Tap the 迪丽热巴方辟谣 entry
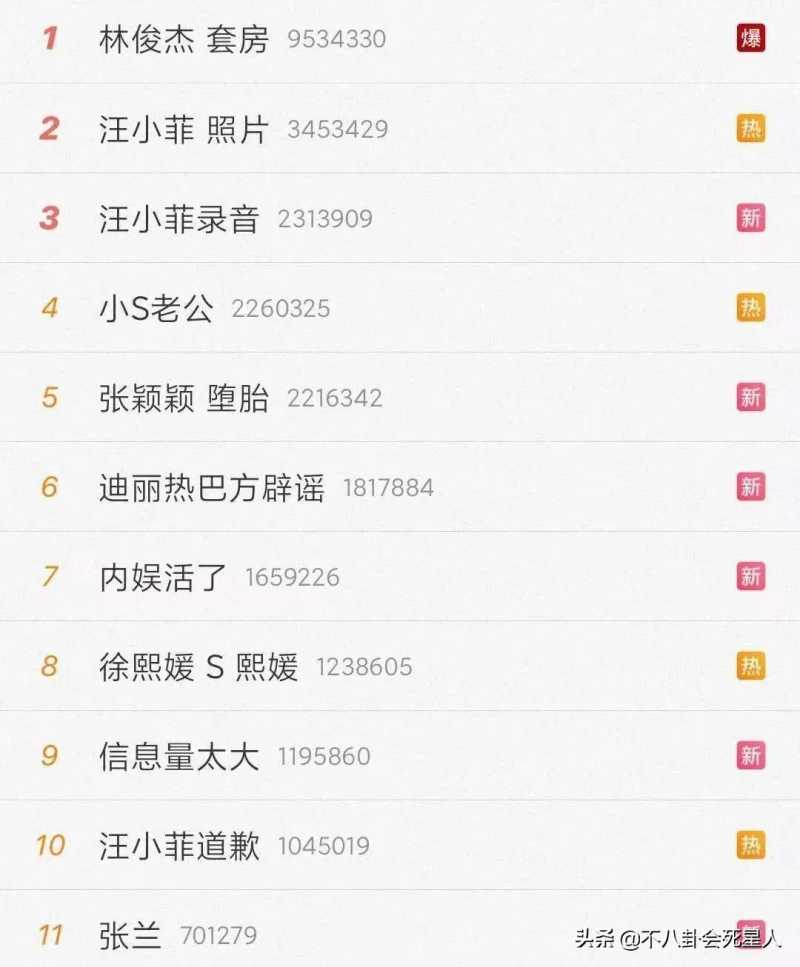 click(212, 488)
